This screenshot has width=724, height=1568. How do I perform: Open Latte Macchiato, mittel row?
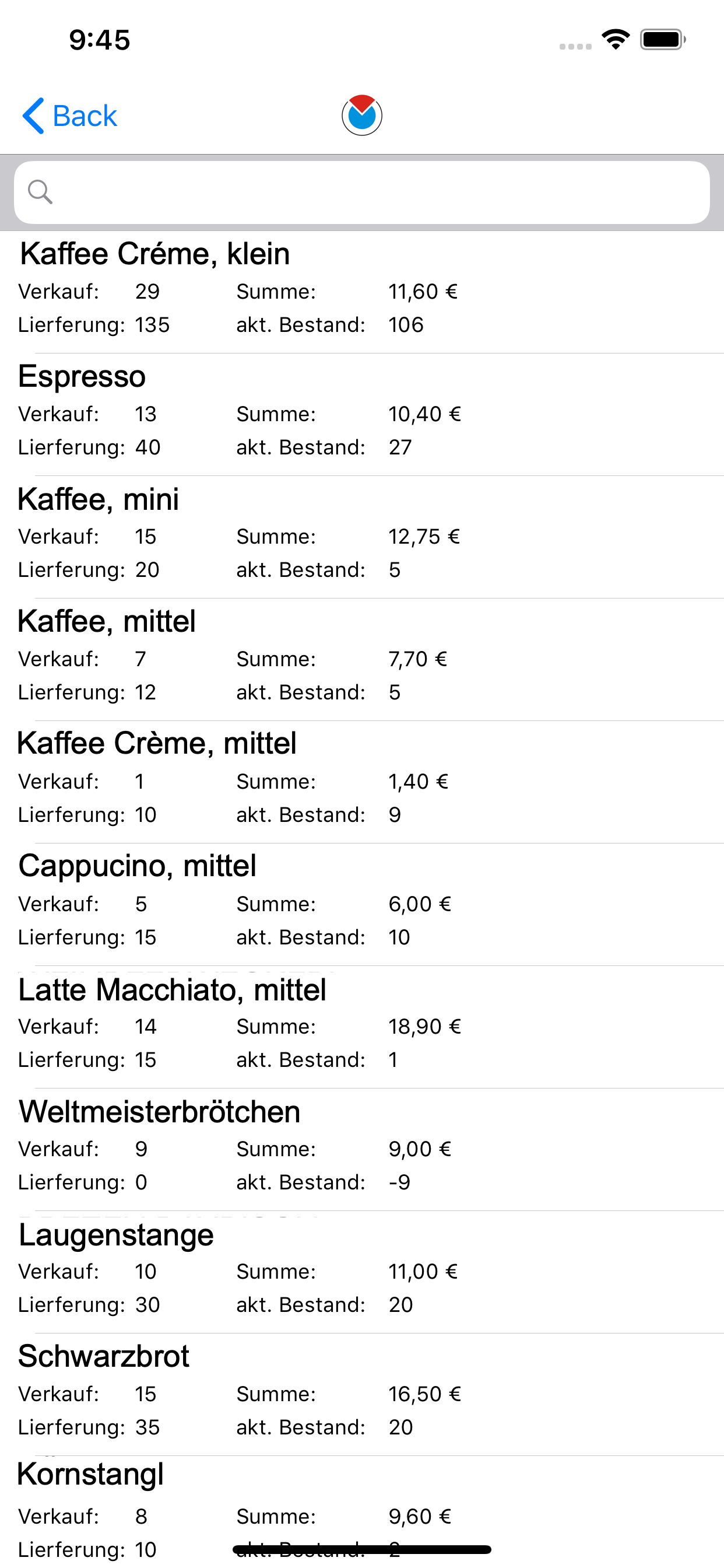coord(362,1027)
